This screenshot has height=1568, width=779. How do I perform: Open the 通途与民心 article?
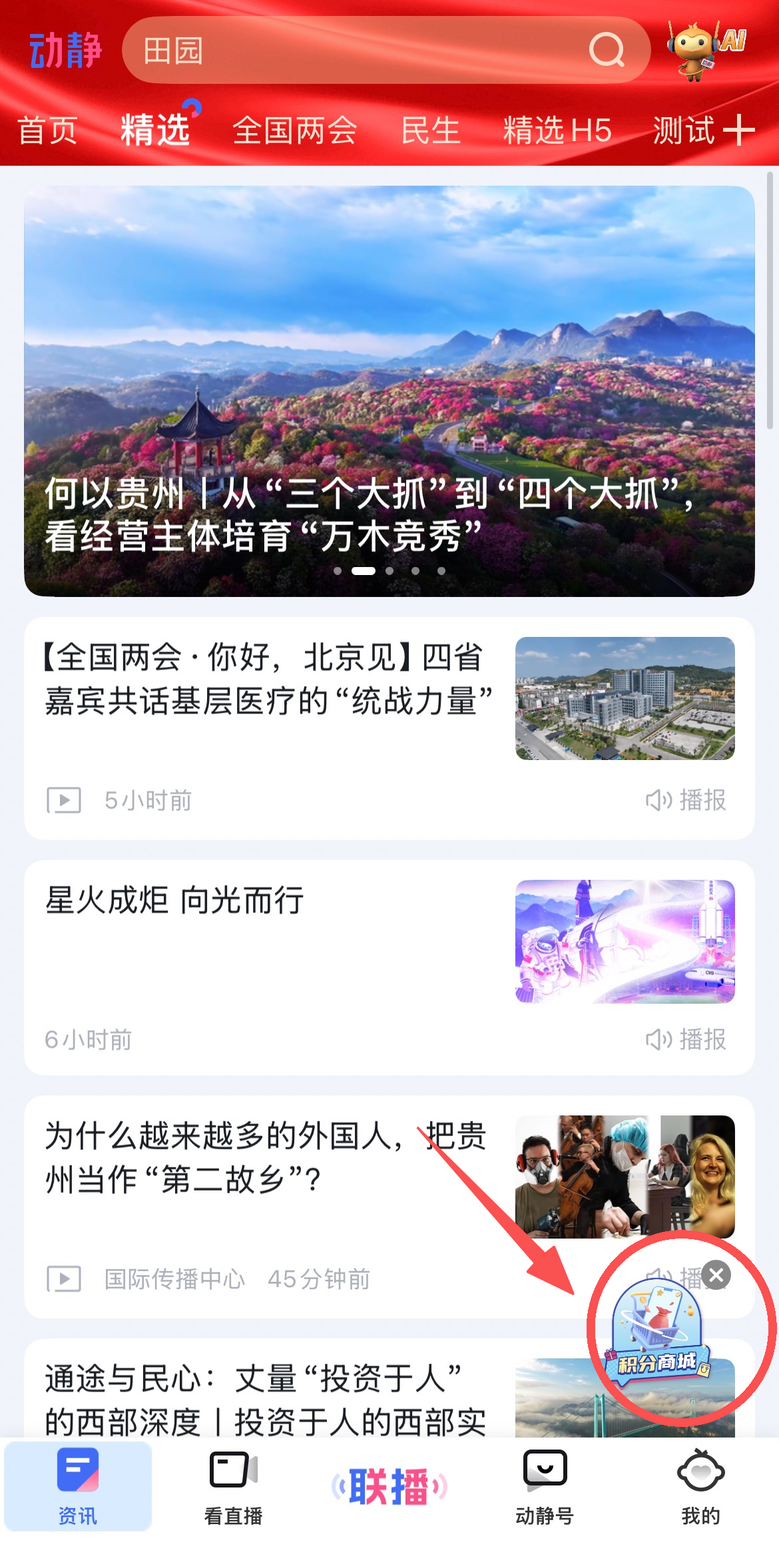[266, 1398]
